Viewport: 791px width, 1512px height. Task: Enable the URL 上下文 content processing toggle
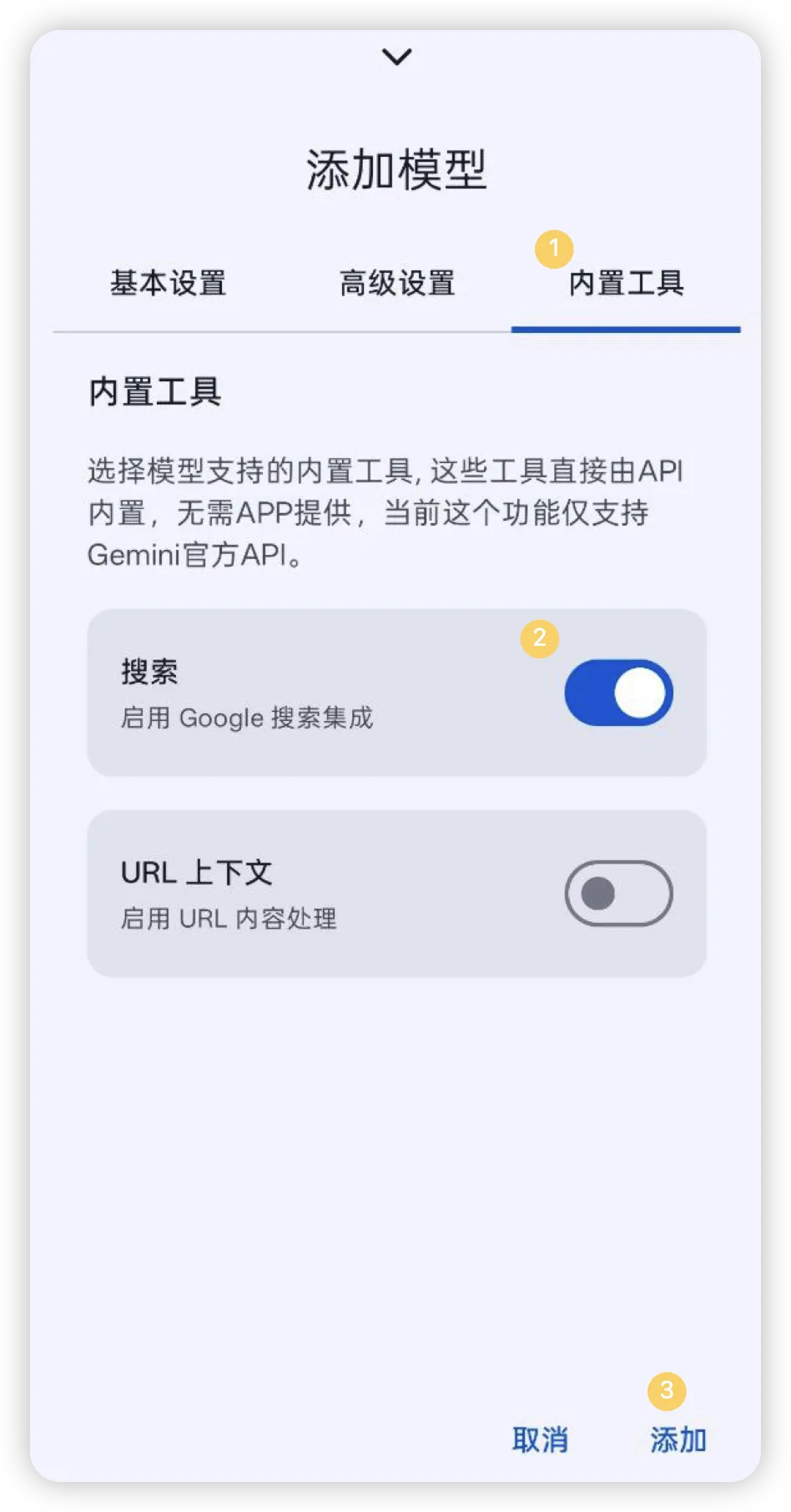pyautogui.click(x=618, y=893)
